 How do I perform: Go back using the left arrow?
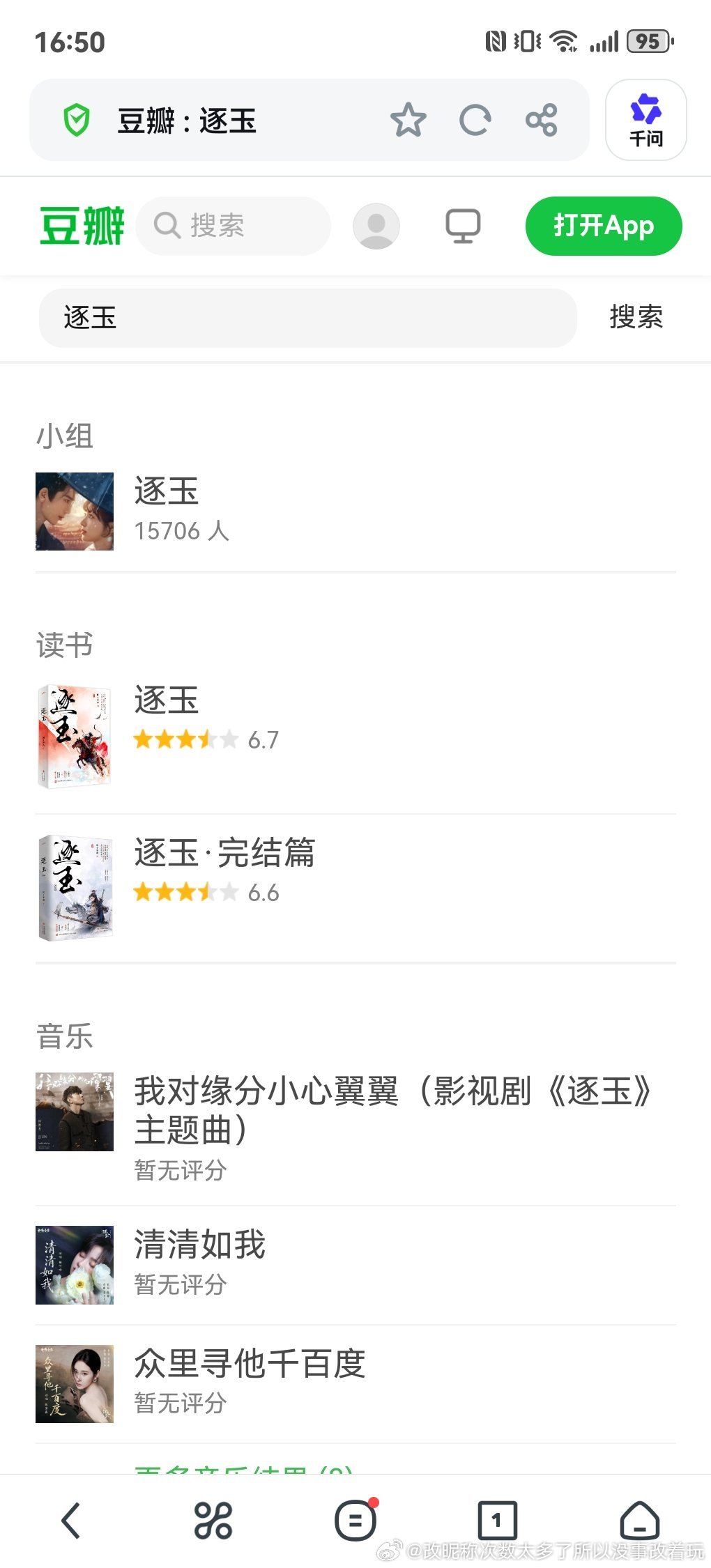pos(70,1519)
